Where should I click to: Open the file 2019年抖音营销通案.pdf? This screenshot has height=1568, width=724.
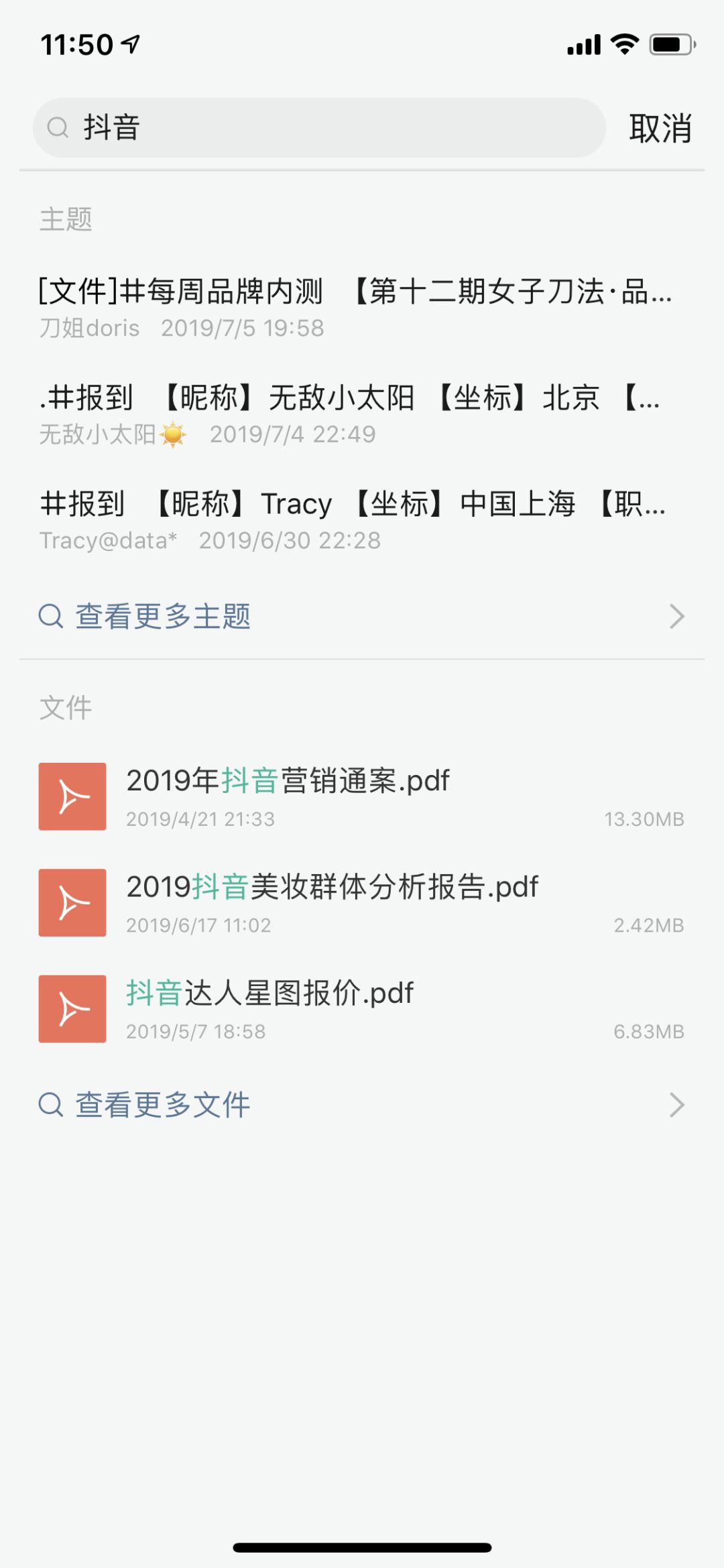[x=362, y=796]
